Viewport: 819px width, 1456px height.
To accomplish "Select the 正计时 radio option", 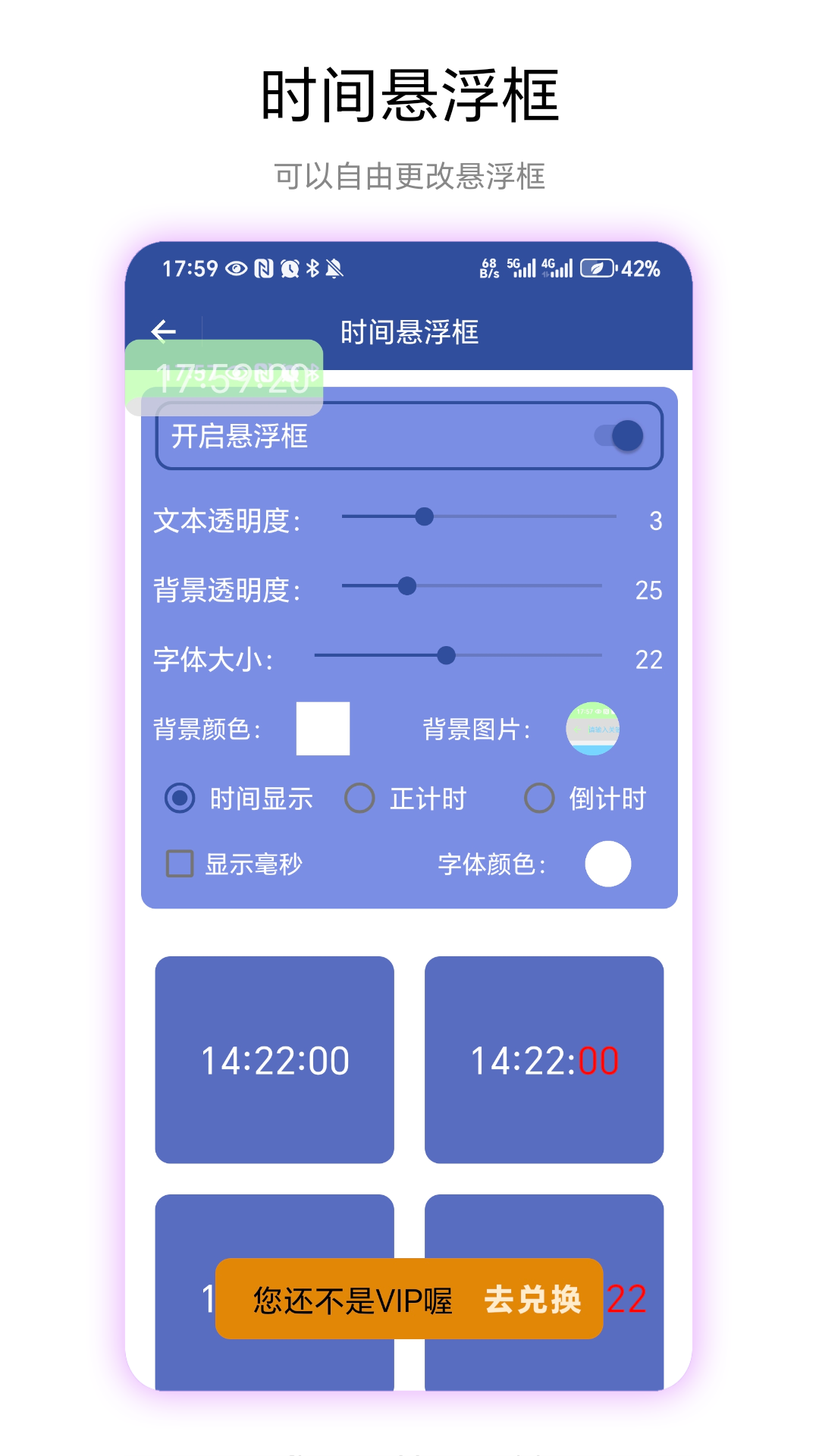I will (359, 798).
